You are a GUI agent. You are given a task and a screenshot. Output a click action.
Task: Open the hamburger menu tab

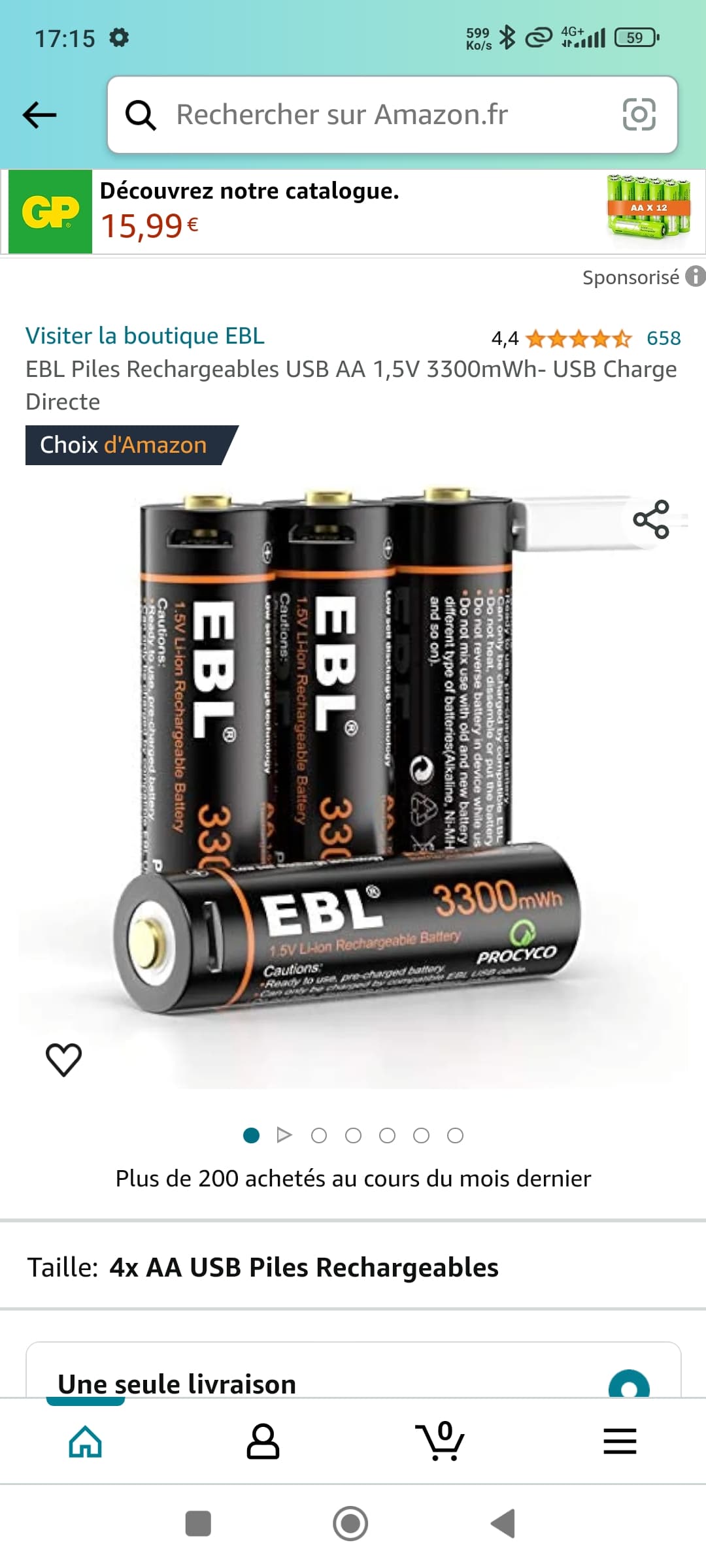tap(619, 1441)
